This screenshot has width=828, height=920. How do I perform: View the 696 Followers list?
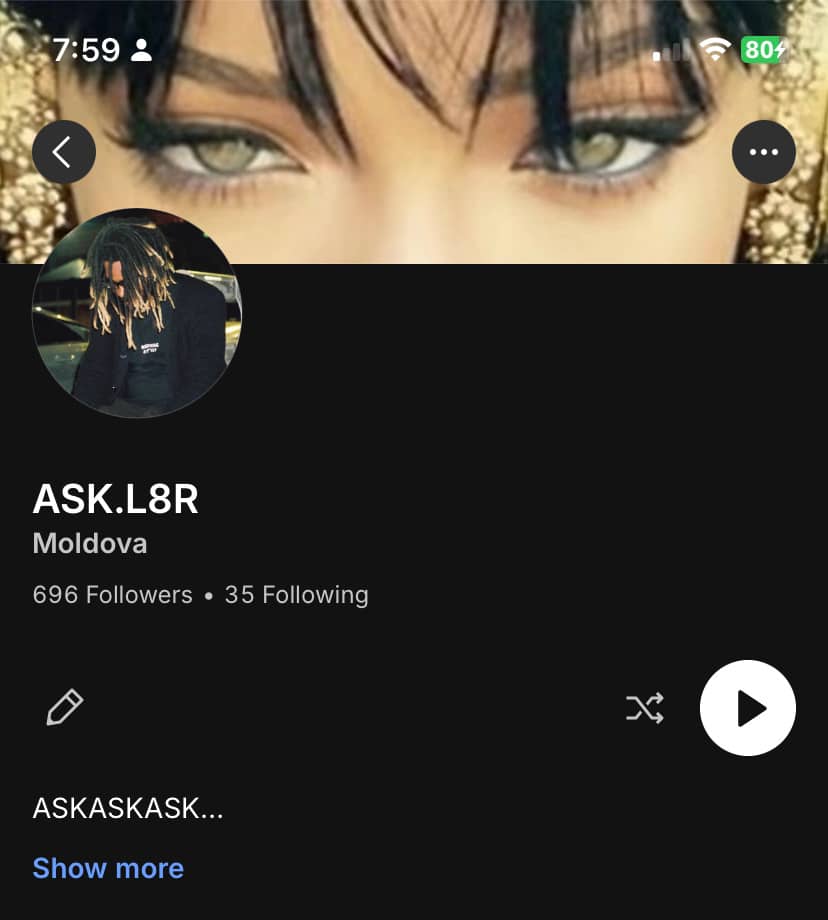click(x=112, y=594)
